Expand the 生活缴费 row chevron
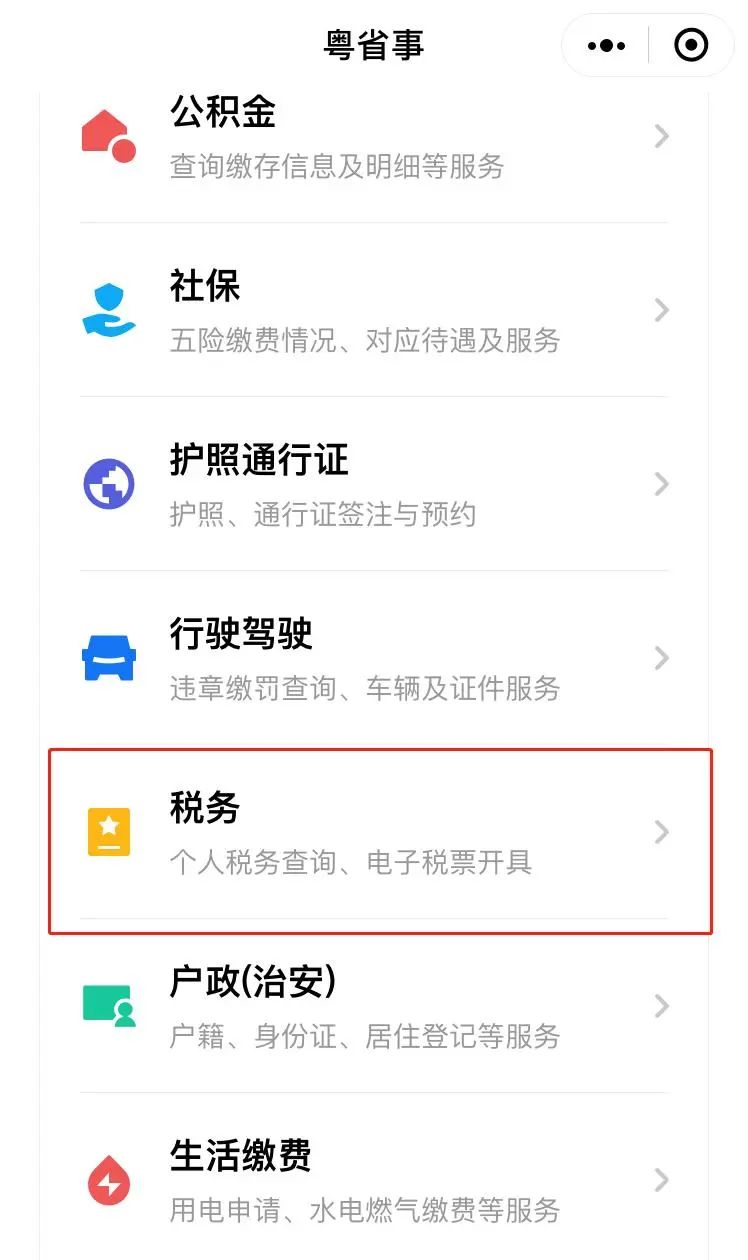This screenshot has height=1260, width=748. [x=661, y=1180]
